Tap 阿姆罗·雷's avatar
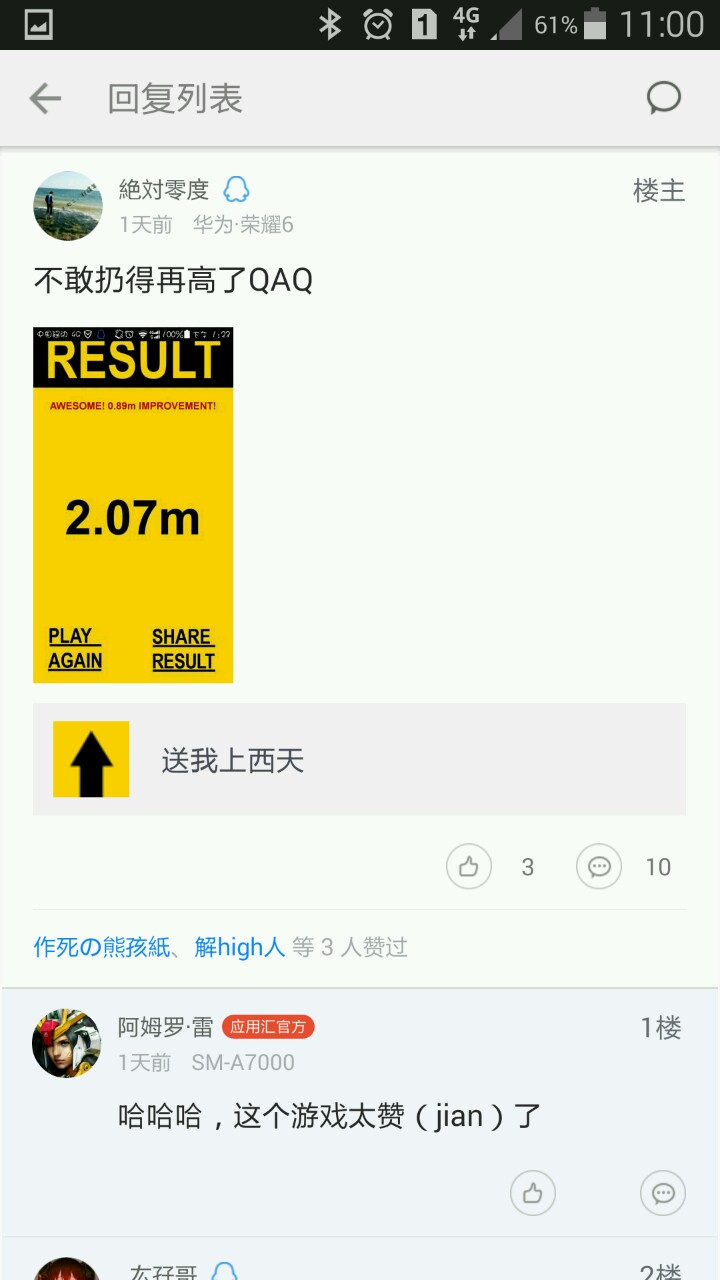The image size is (720, 1280). tap(67, 1043)
